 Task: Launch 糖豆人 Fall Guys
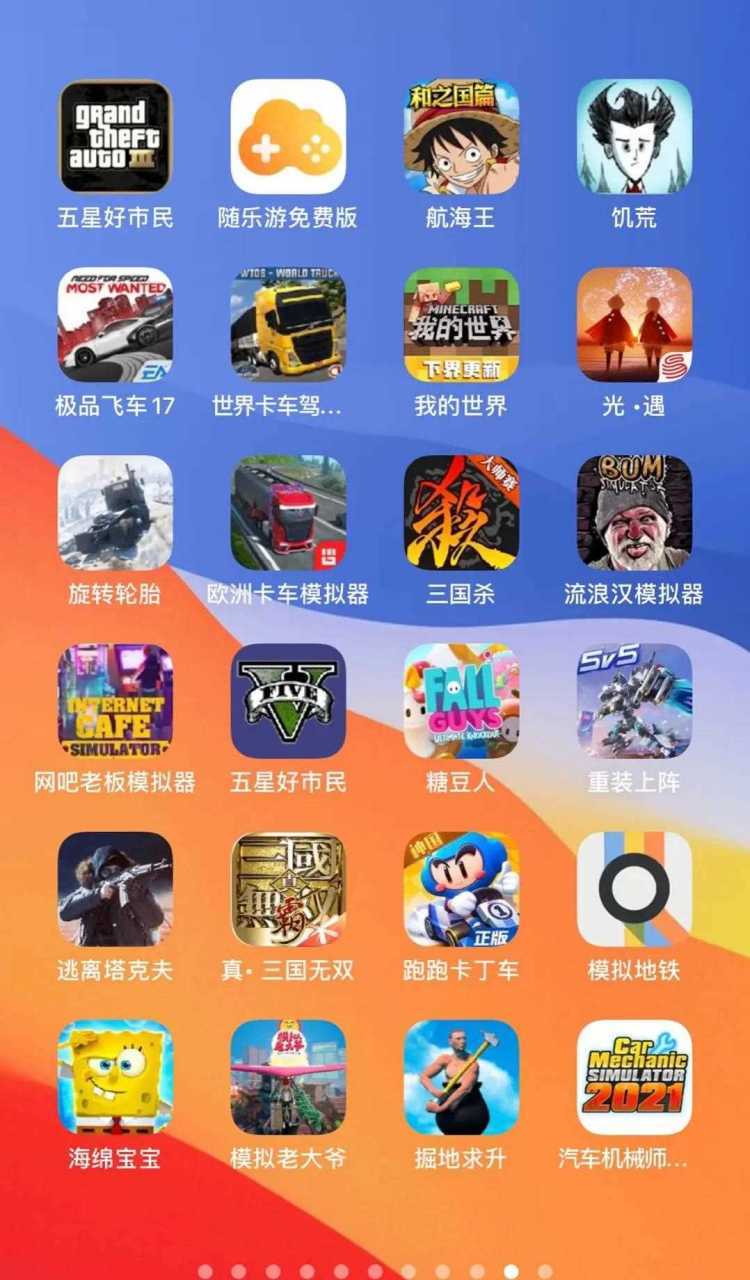tap(461, 701)
